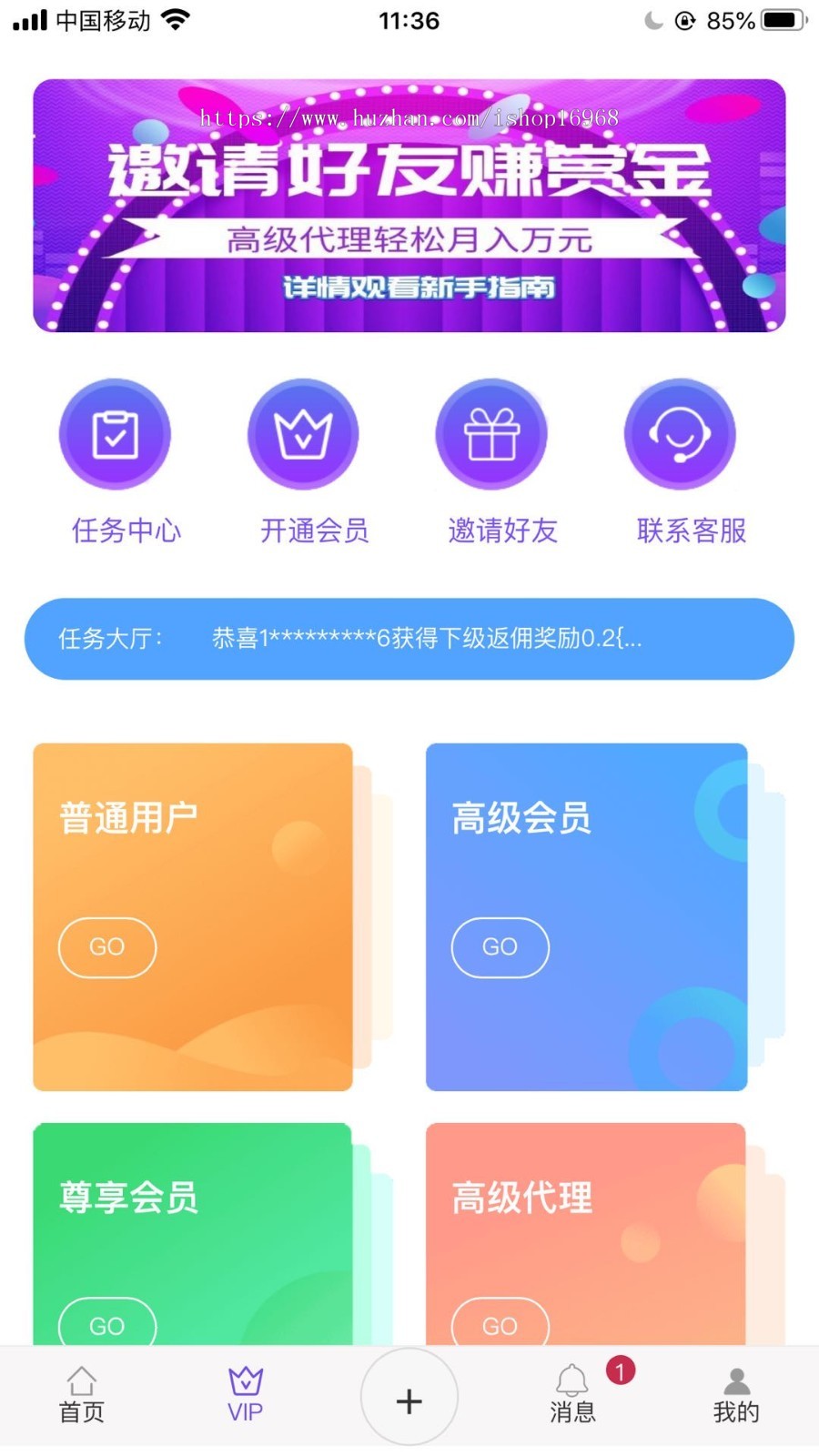Open the 任务大厅 scrolling announcement banner
This screenshot has height=1456, width=819.
[x=409, y=640]
